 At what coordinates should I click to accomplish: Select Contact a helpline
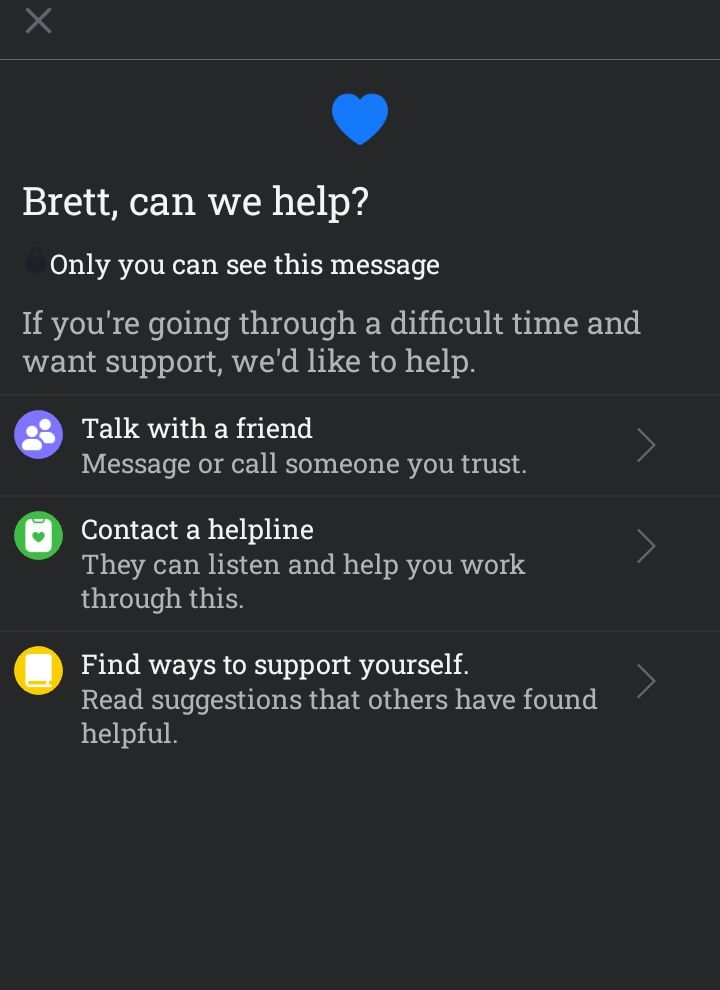[340, 563]
